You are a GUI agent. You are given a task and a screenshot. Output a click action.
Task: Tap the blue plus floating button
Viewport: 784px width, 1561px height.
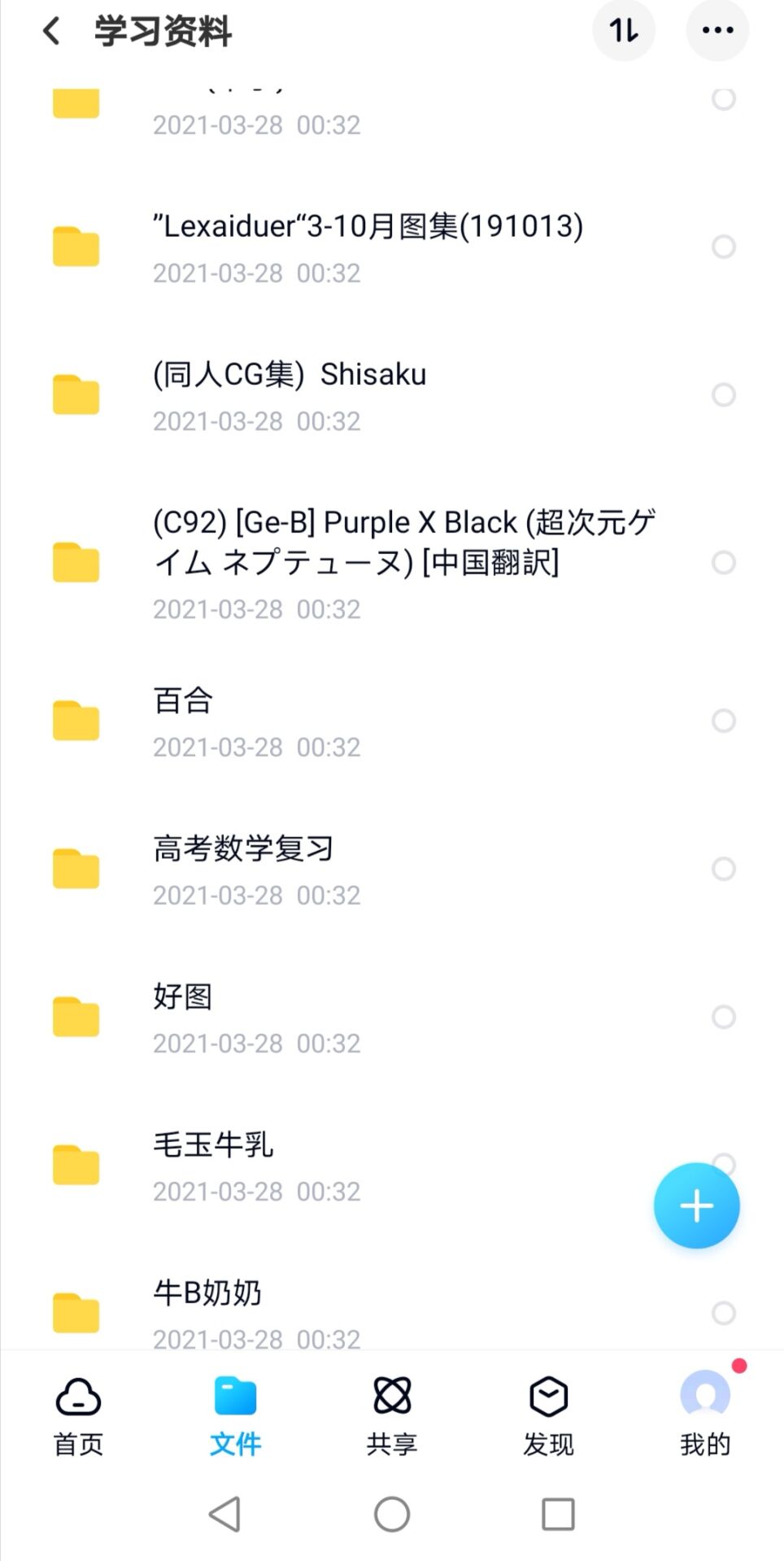(696, 1206)
